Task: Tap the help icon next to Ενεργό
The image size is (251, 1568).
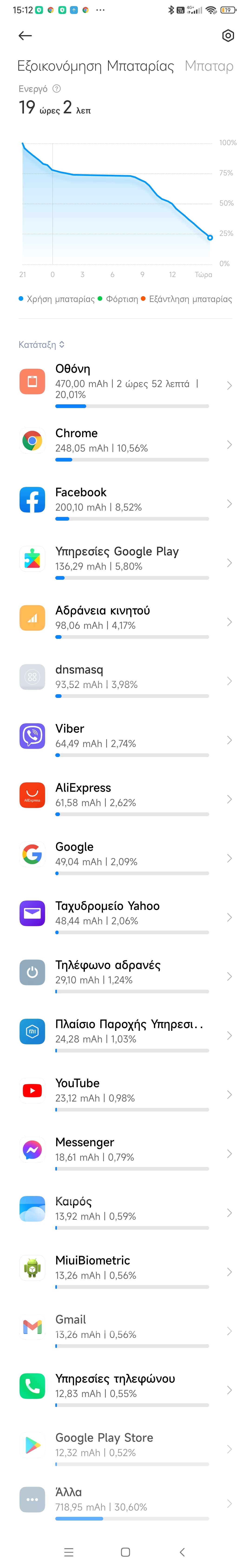Action: [56, 89]
